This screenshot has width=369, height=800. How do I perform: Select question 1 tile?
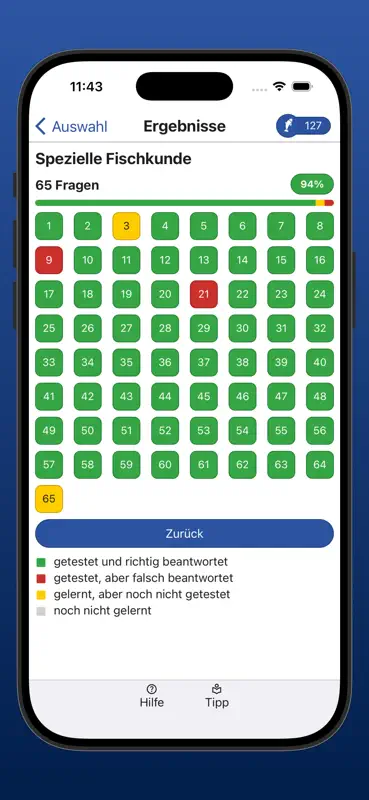49,226
